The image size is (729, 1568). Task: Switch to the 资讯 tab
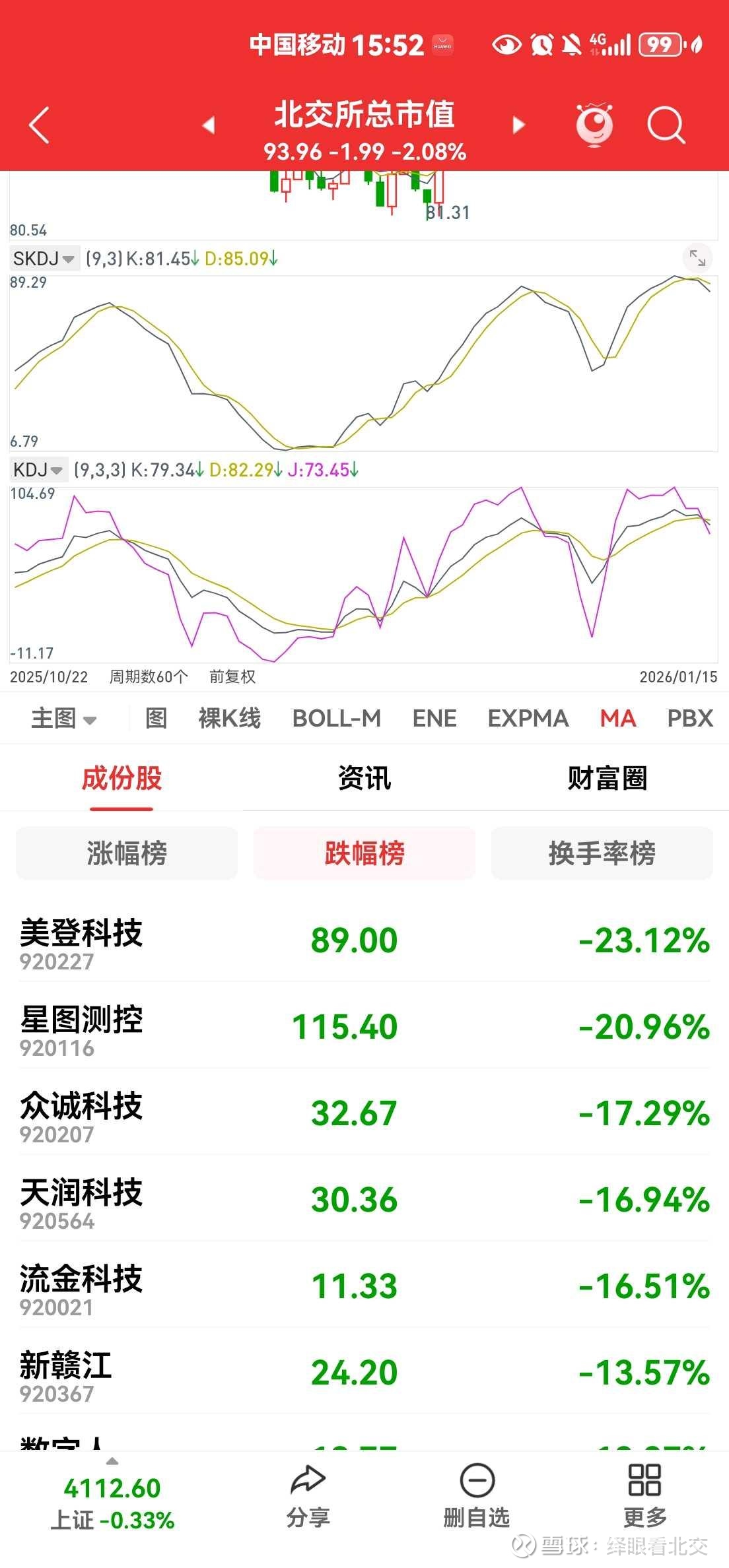click(364, 778)
